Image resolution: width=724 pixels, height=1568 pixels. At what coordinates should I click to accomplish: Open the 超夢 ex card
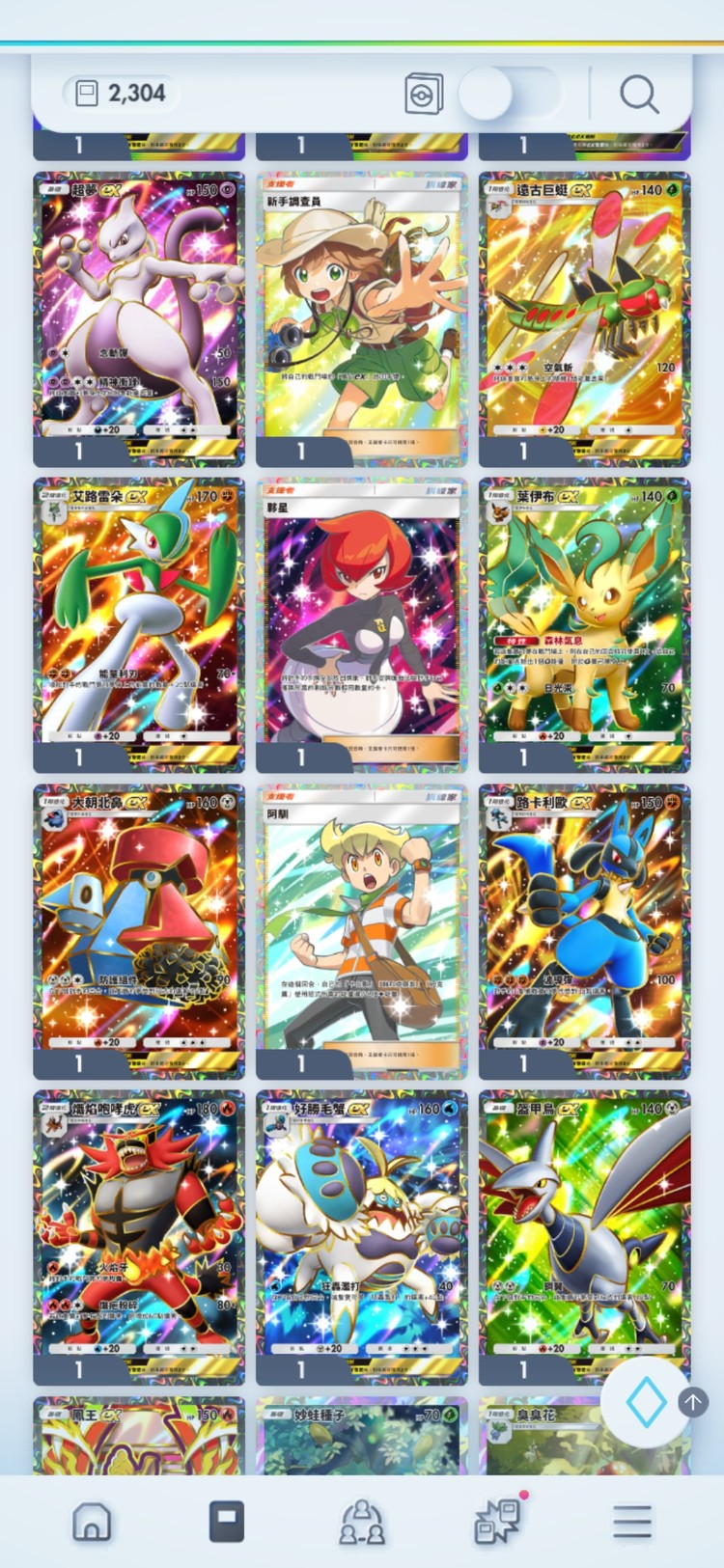click(x=139, y=309)
